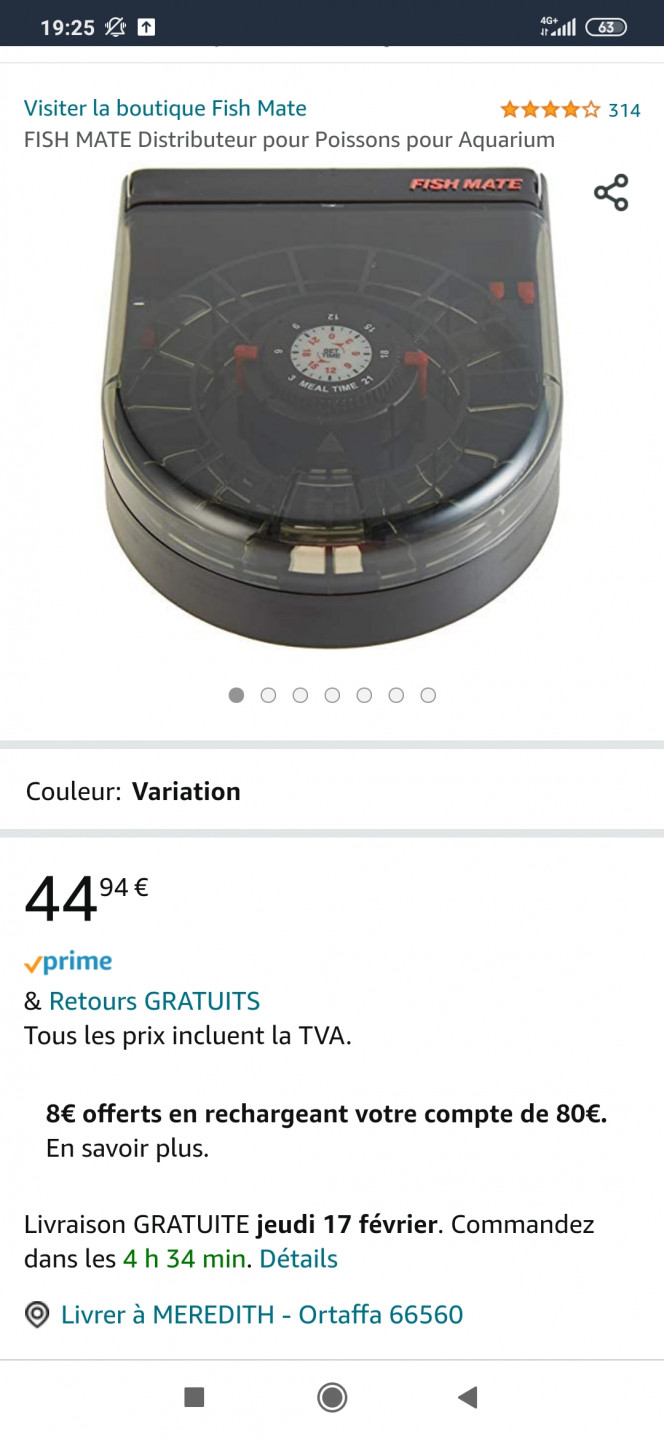Go back with system back button
This screenshot has width=664, height=1439.
467,1397
